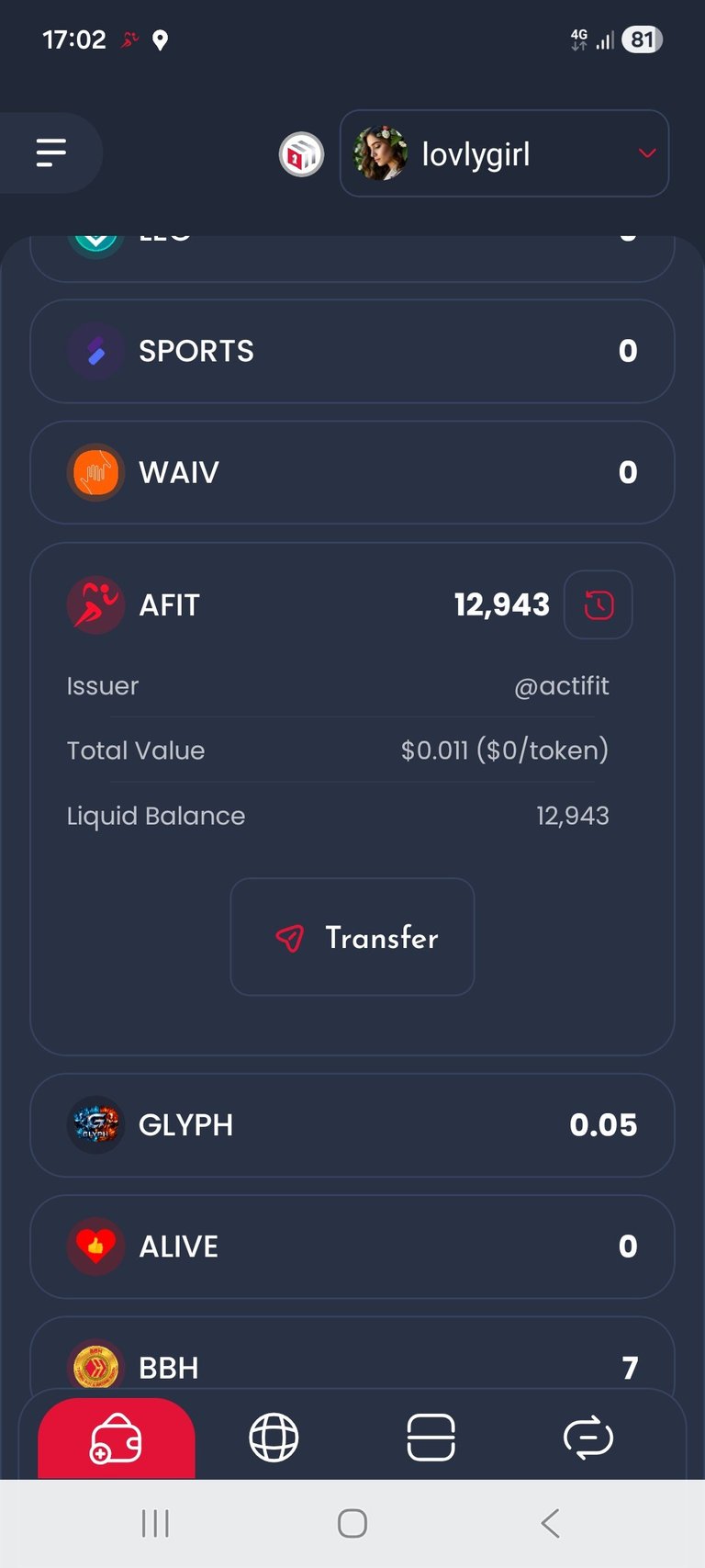
Task: Open the stacked cards tab
Action: (431, 1438)
